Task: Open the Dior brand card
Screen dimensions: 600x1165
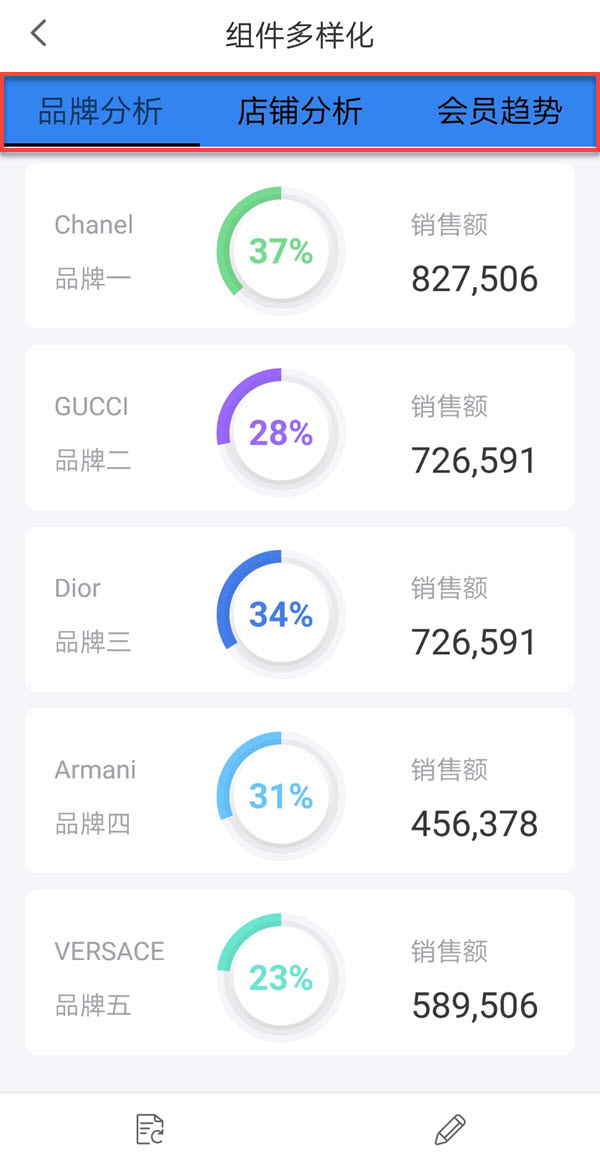Action: tap(299, 610)
